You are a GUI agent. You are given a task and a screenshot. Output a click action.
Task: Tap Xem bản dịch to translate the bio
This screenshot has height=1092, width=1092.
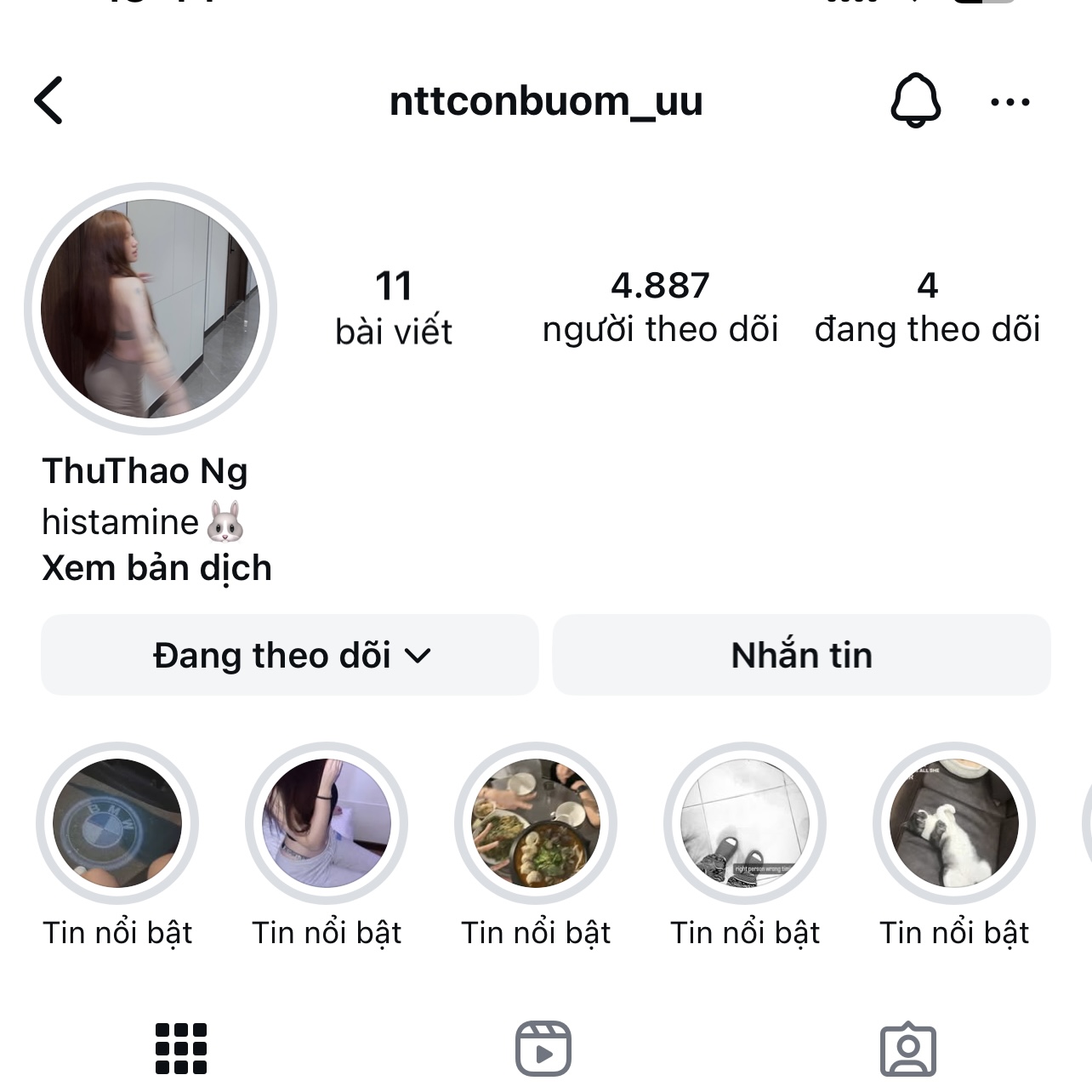tap(156, 568)
